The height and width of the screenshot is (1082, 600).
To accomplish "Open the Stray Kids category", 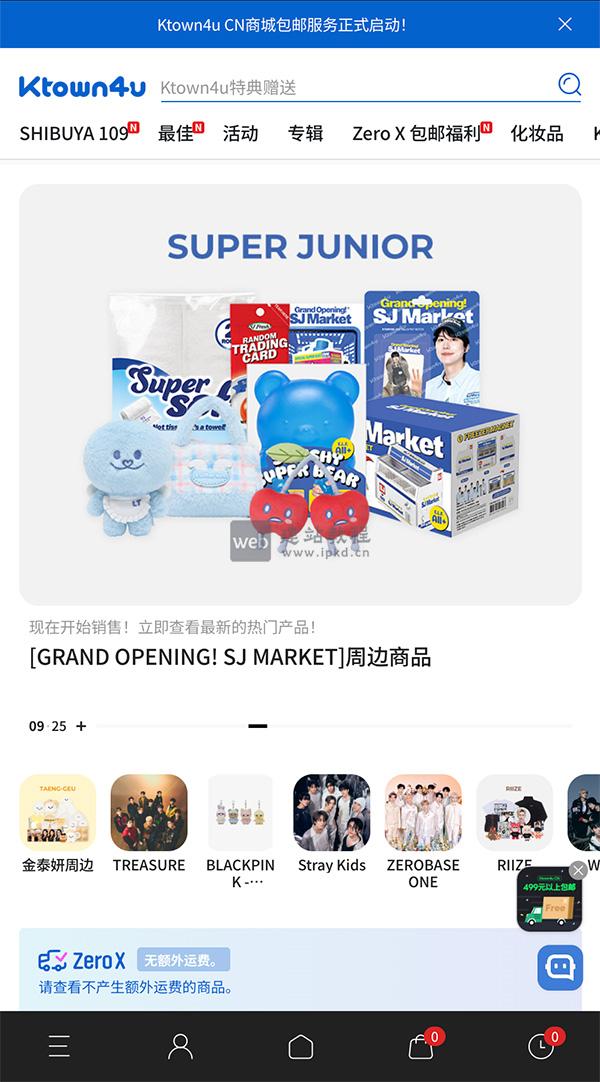I will [332, 824].
